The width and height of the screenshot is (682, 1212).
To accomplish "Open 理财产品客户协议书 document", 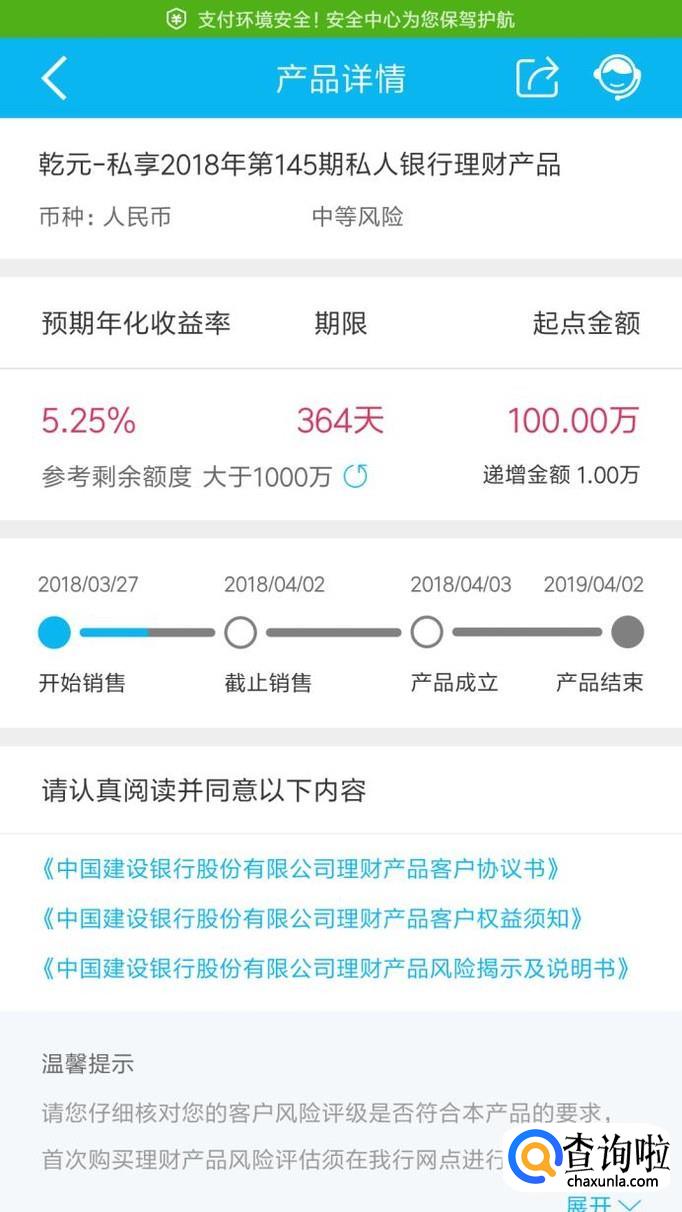I will point(299,868).
